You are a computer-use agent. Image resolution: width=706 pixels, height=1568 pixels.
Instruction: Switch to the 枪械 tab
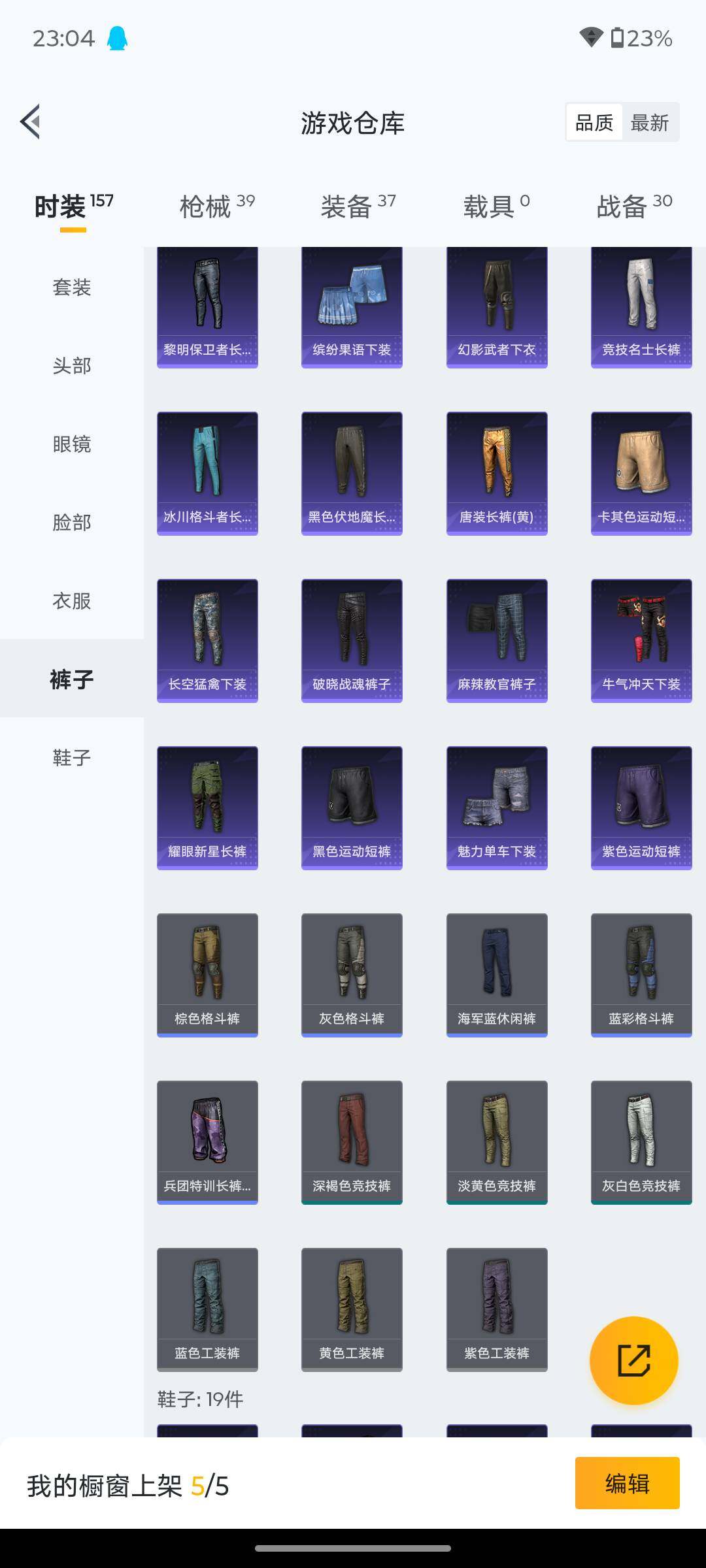pyautogui.click(x=216, y=206)
